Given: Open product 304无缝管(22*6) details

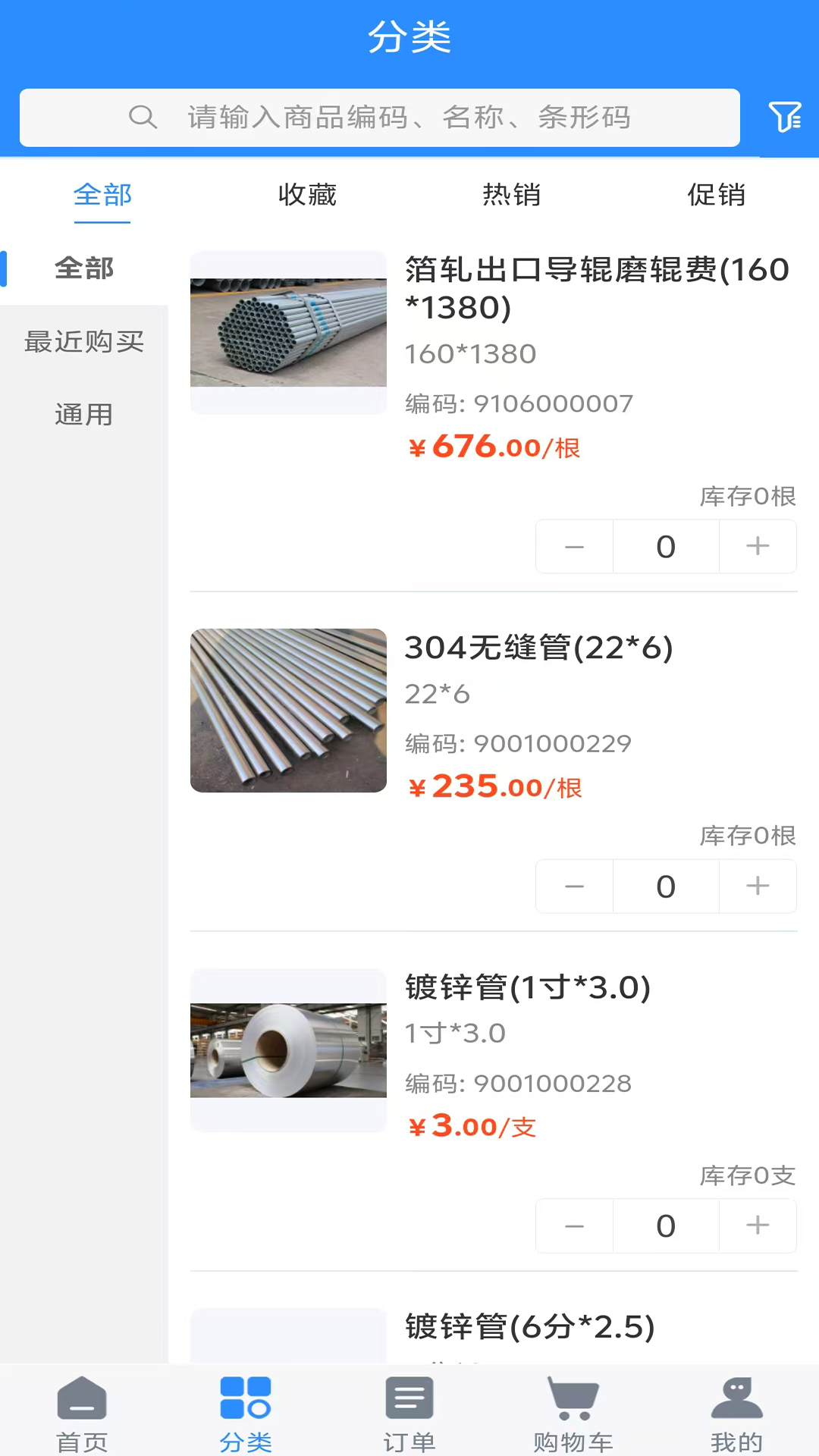Looking at the screenshot, I should pos(538,648).
